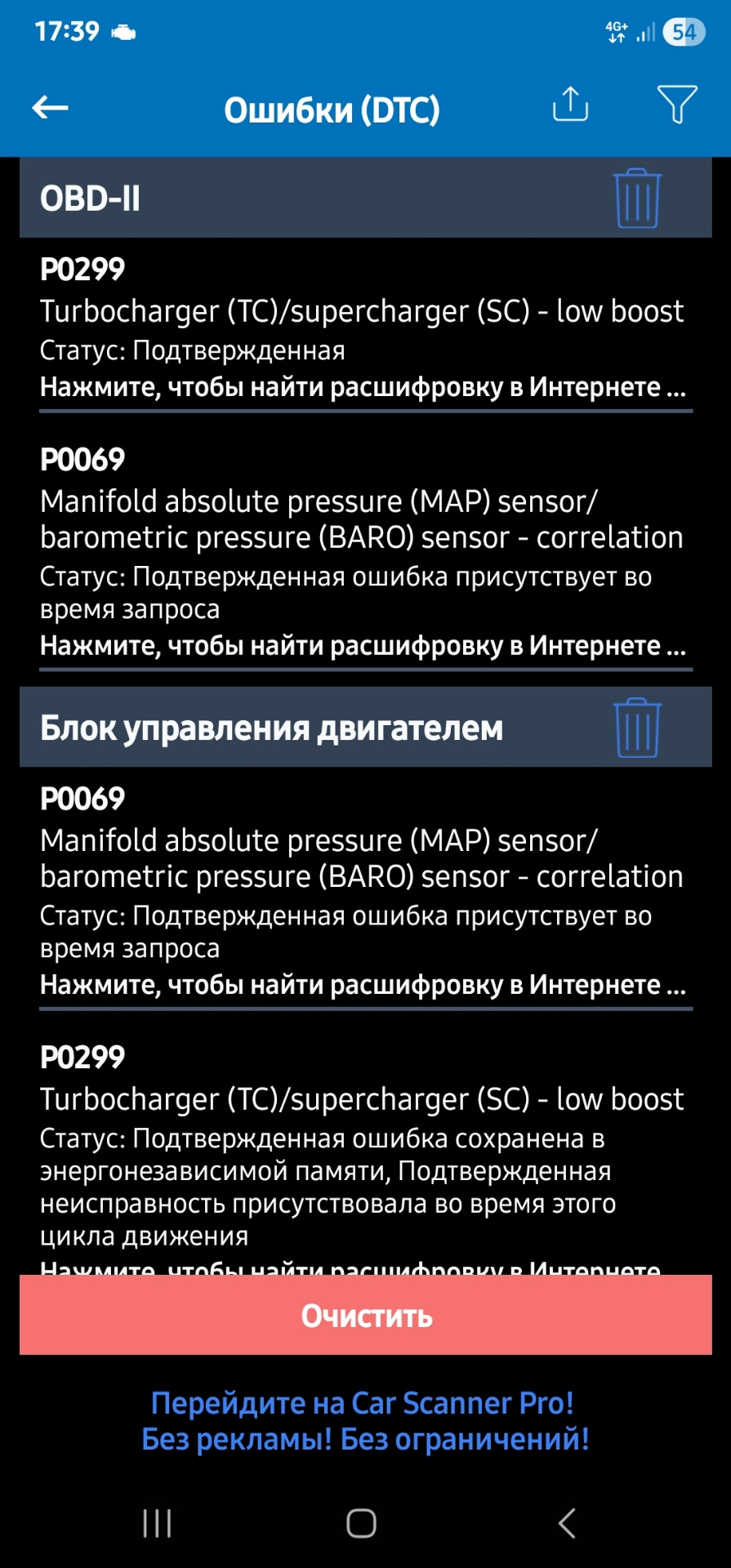Viewport: 731px width, 1568px height.
Task: Look up P0299 under OBD-II online
Action: click(x=363, y=387)
